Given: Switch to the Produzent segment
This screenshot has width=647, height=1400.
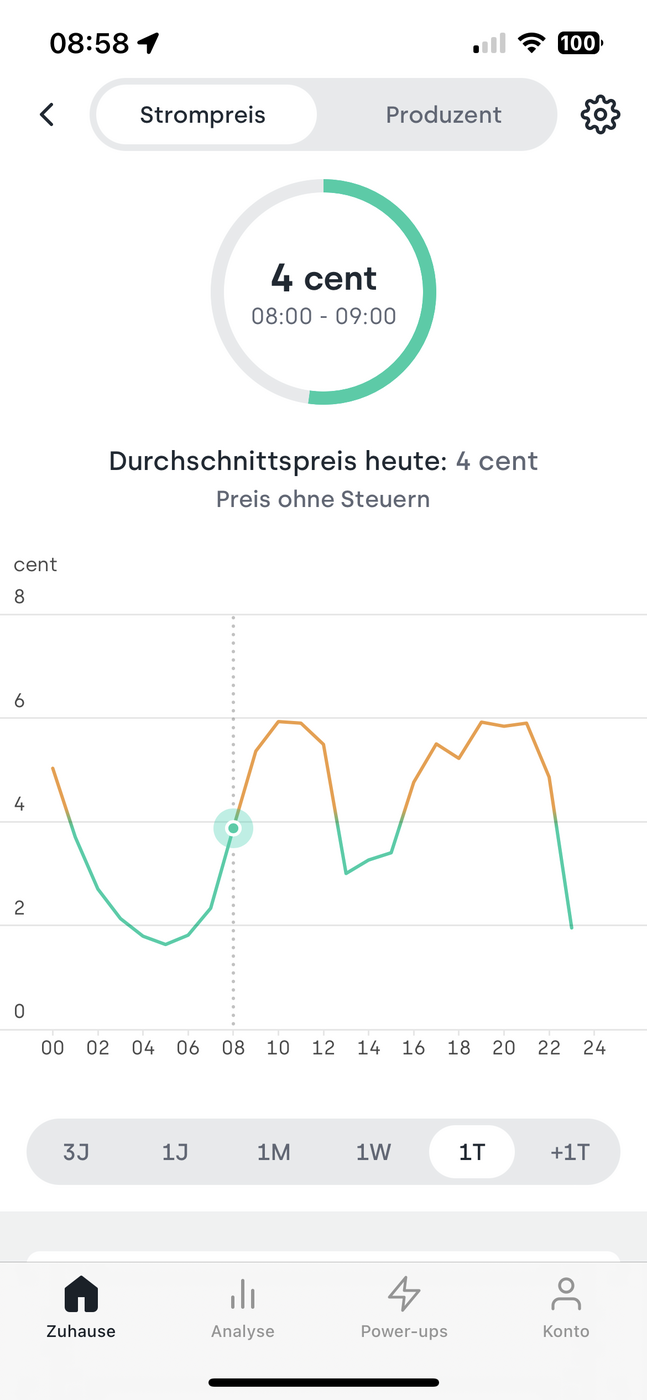Looking at the screenshot, I should click(444, 115).
